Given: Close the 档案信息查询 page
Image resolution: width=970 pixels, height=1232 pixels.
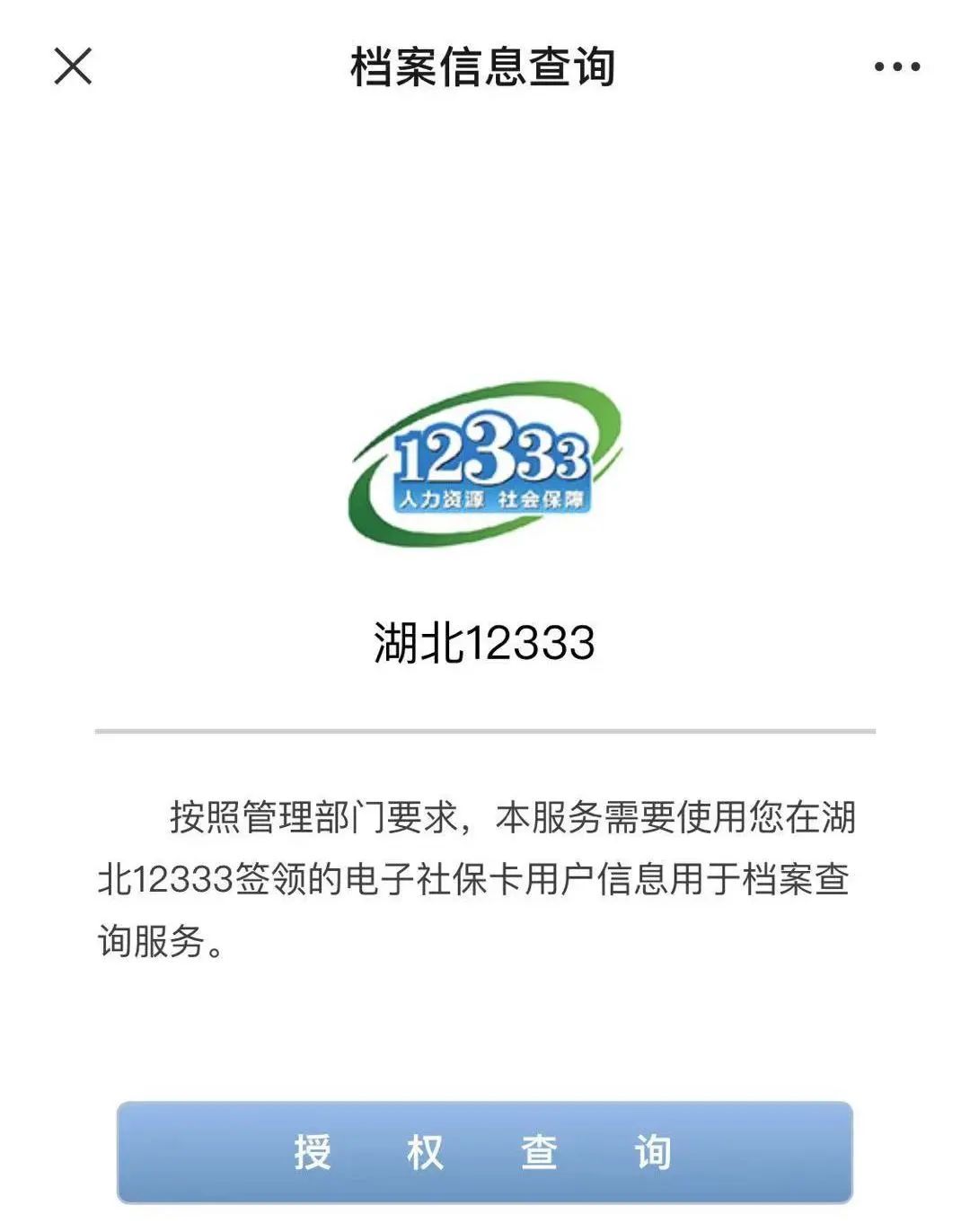Looking at the screenshot, I should (73, 66).
